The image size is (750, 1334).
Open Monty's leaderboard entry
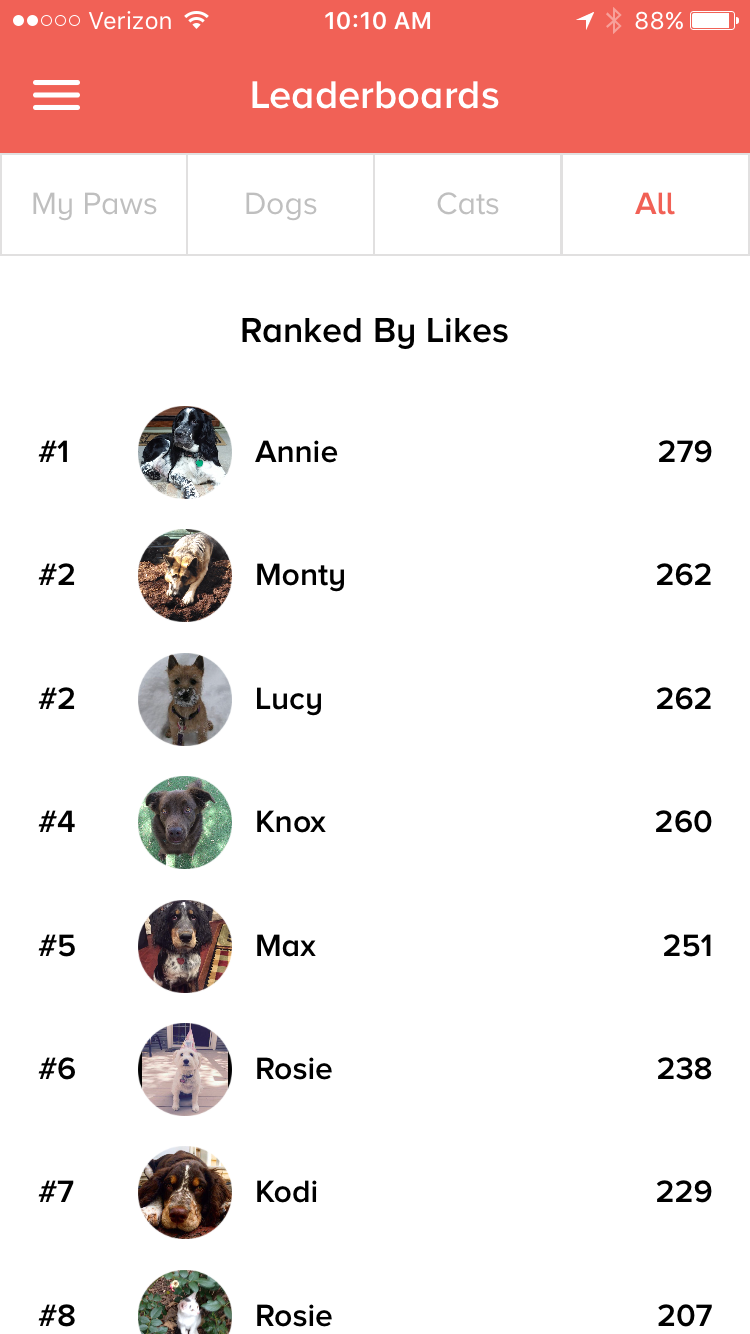375,575
